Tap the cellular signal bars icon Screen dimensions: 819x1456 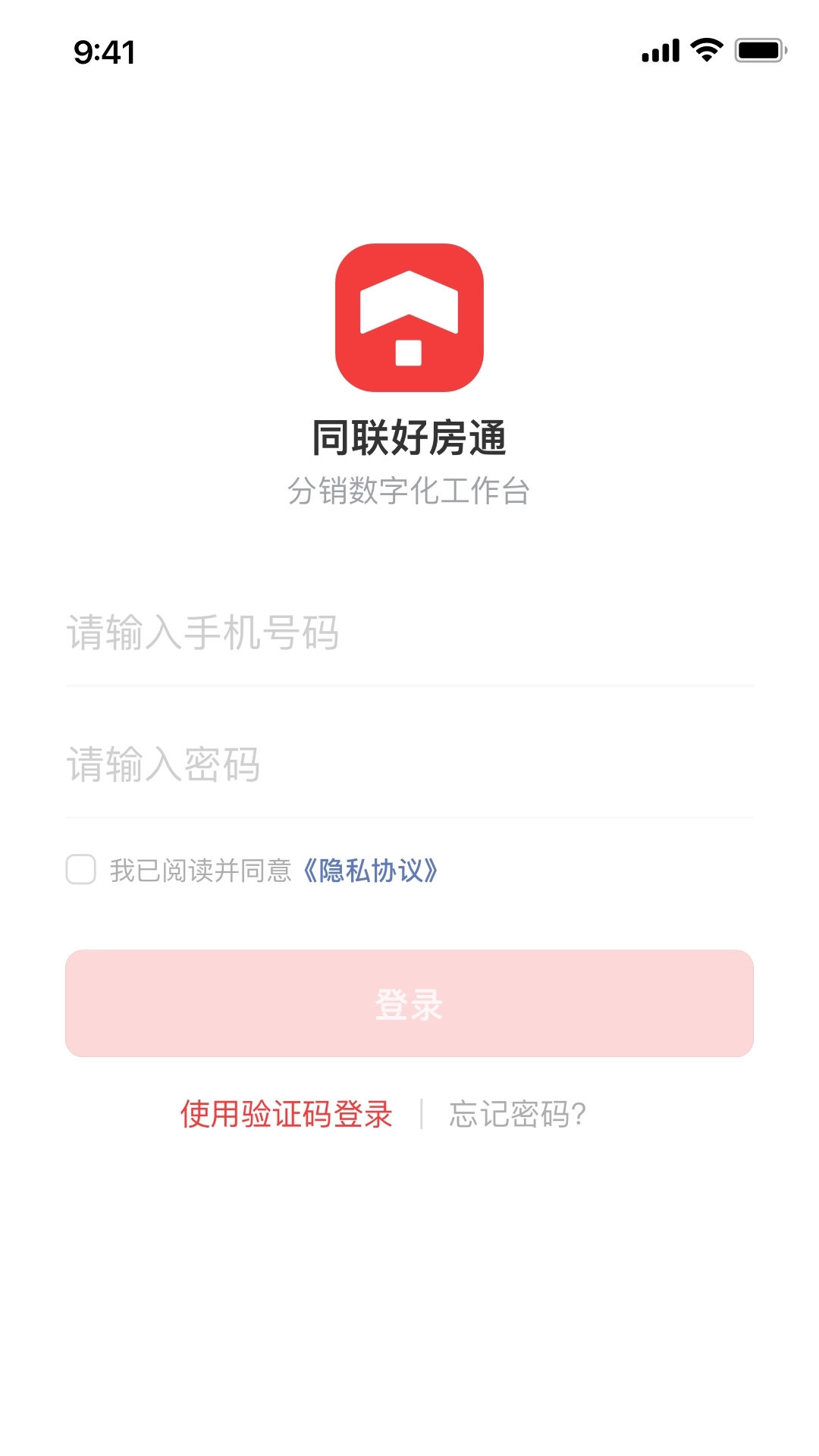(660, 49)
